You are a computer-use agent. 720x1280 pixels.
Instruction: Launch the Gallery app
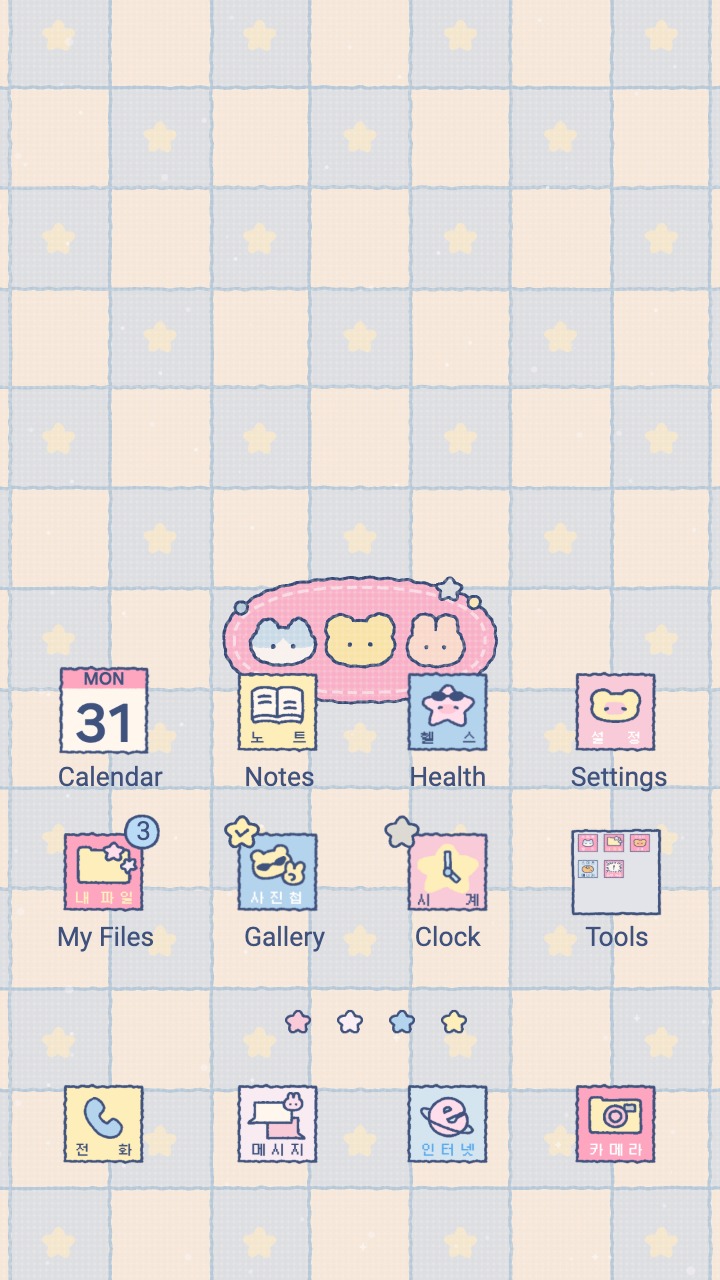pyautogui.click(x=278, y=872)
